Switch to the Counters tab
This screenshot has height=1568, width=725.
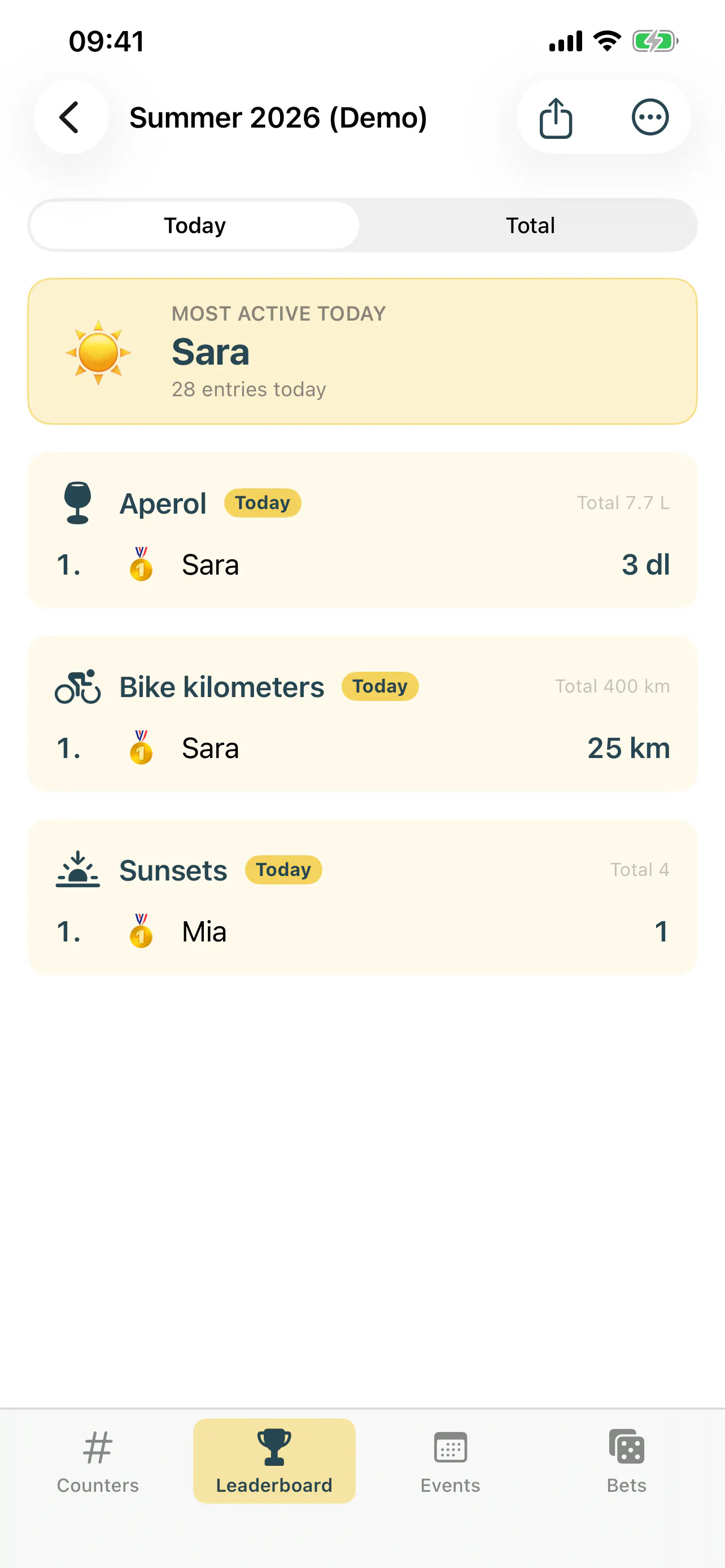tap(98, 1461)
